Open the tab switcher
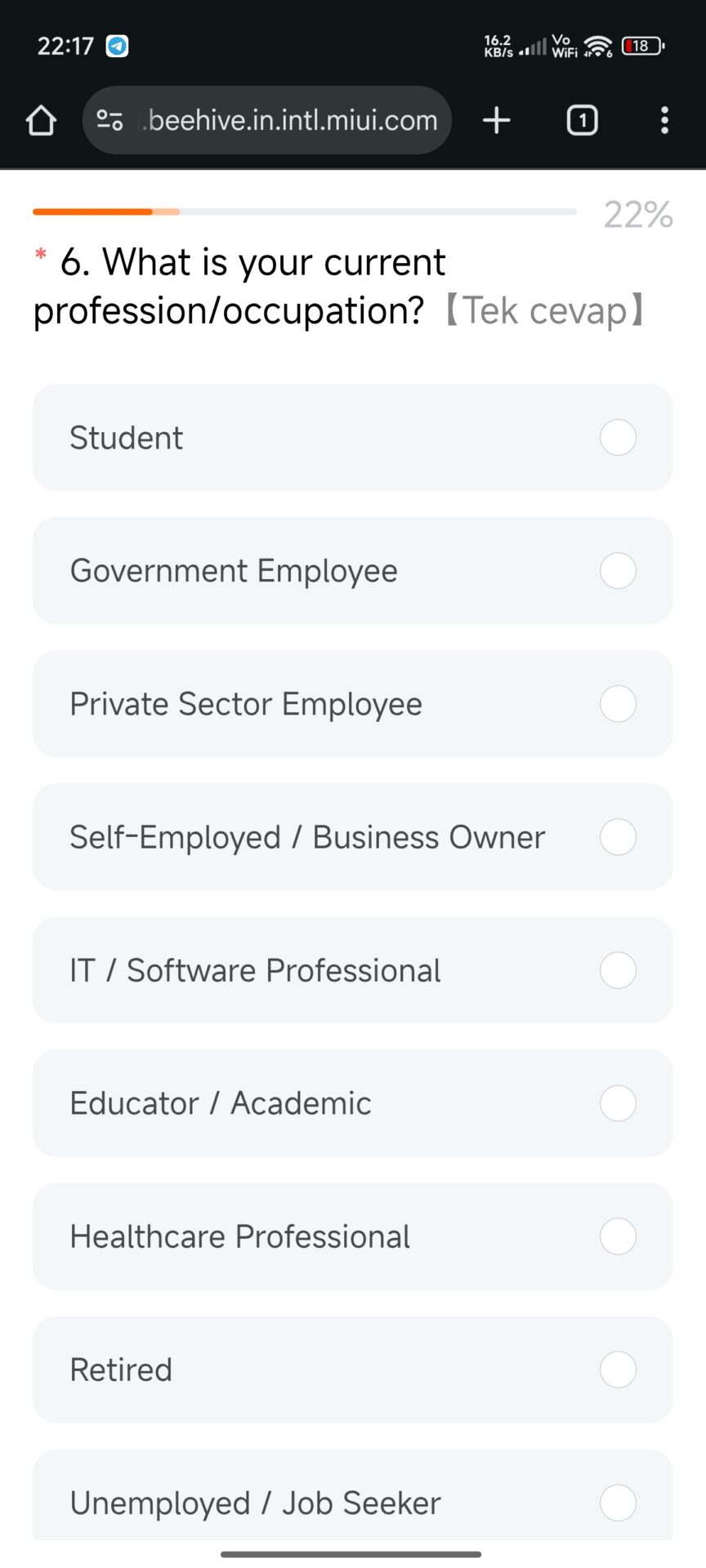706x1568 pixels. (x=582, y=120)
